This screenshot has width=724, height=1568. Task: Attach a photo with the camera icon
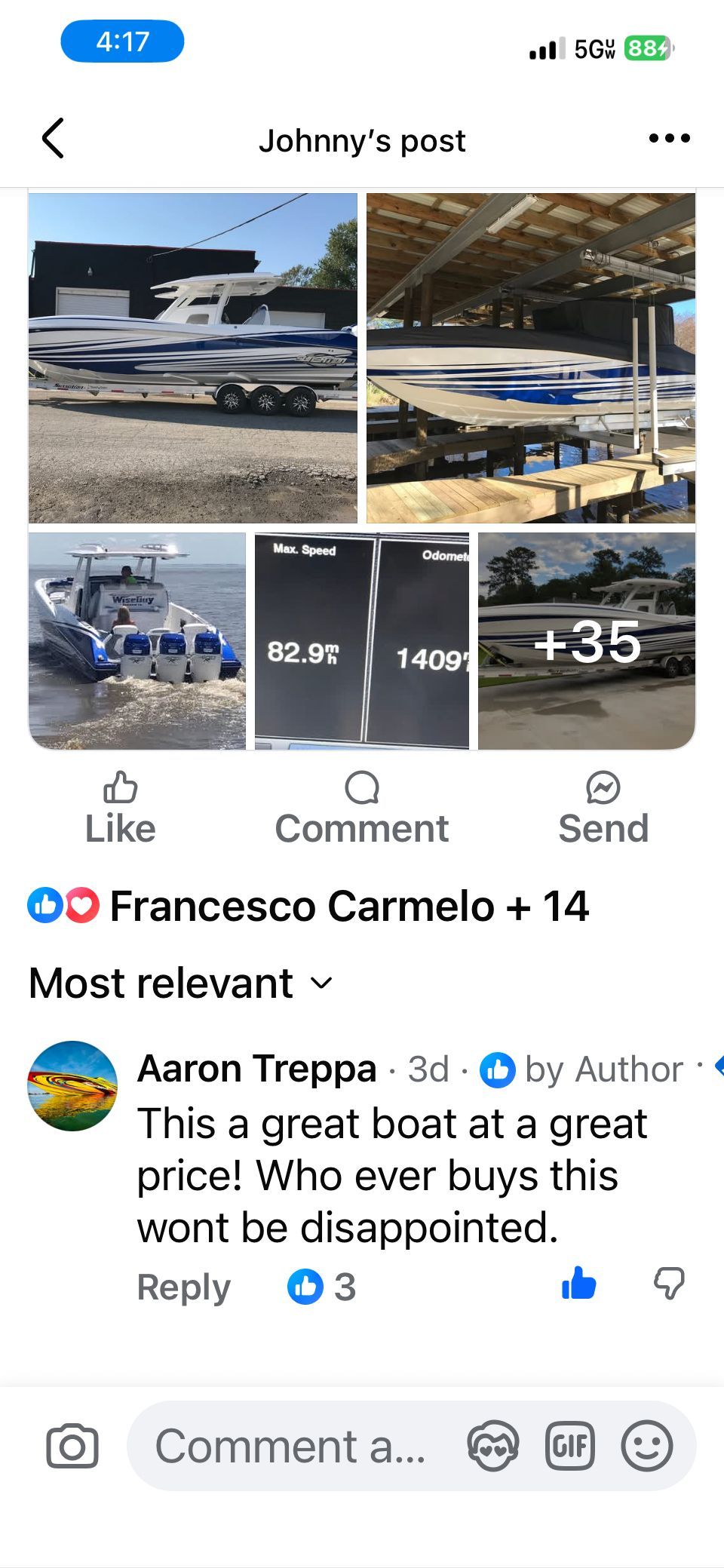click(x=72, y=1446)
